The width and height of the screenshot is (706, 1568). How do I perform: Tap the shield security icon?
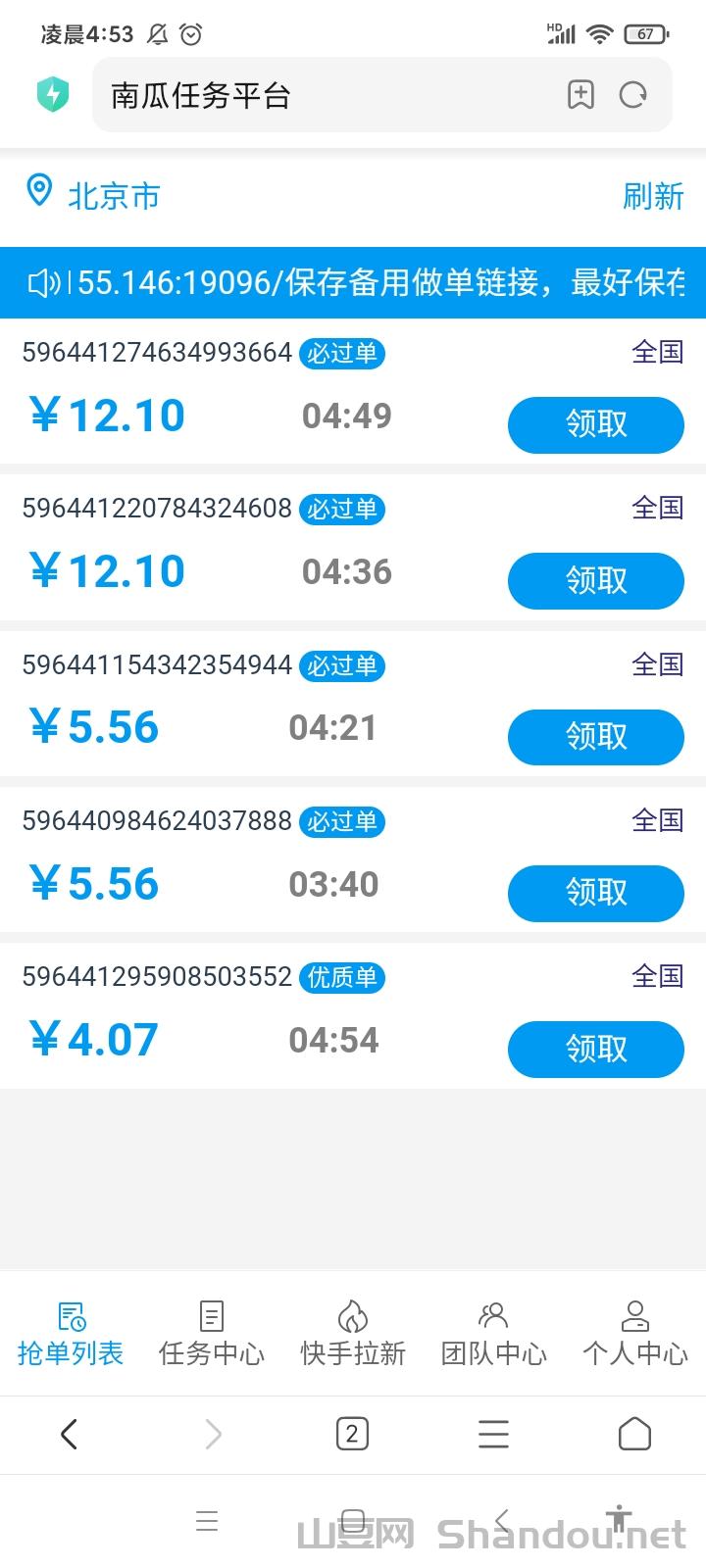(x=53, y=95)
